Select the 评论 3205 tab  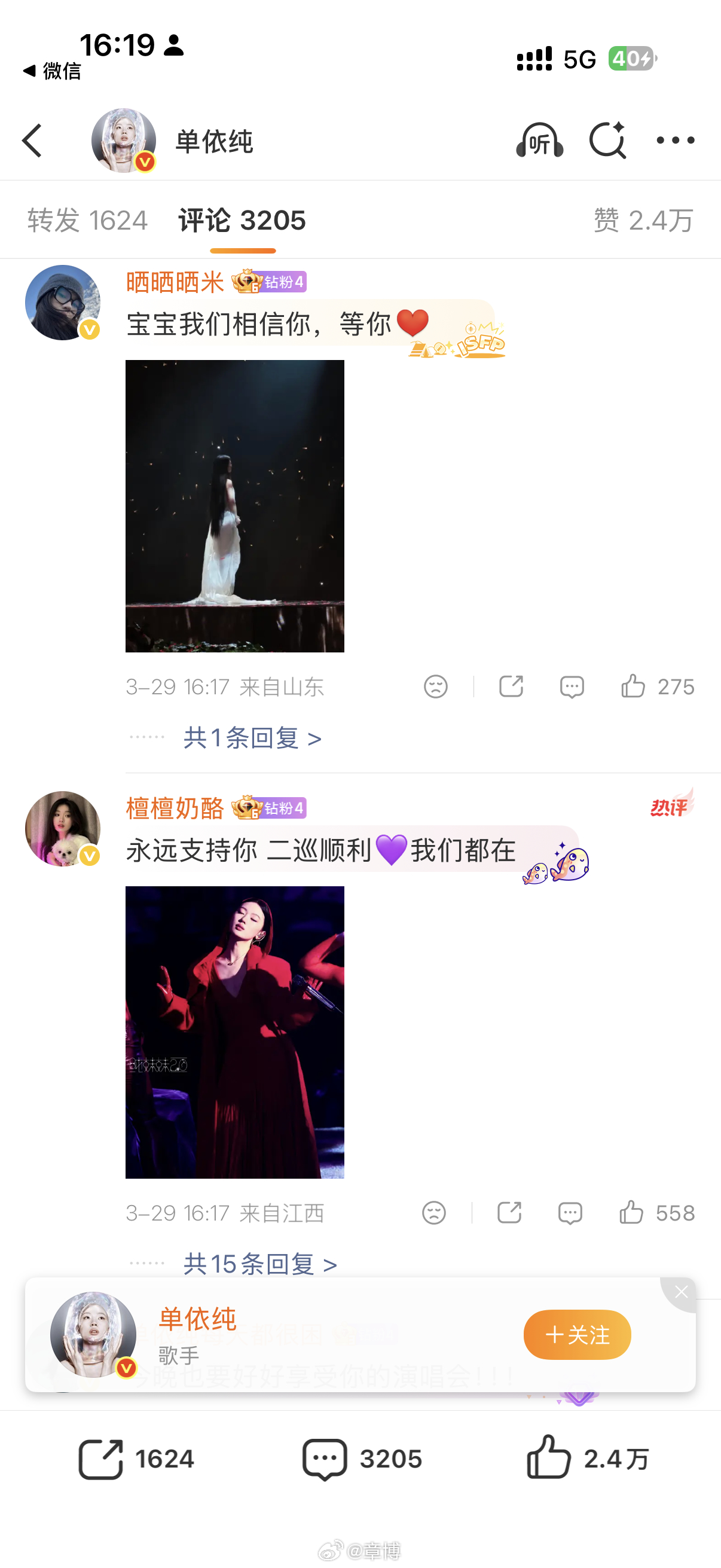(x=242, y=220)
